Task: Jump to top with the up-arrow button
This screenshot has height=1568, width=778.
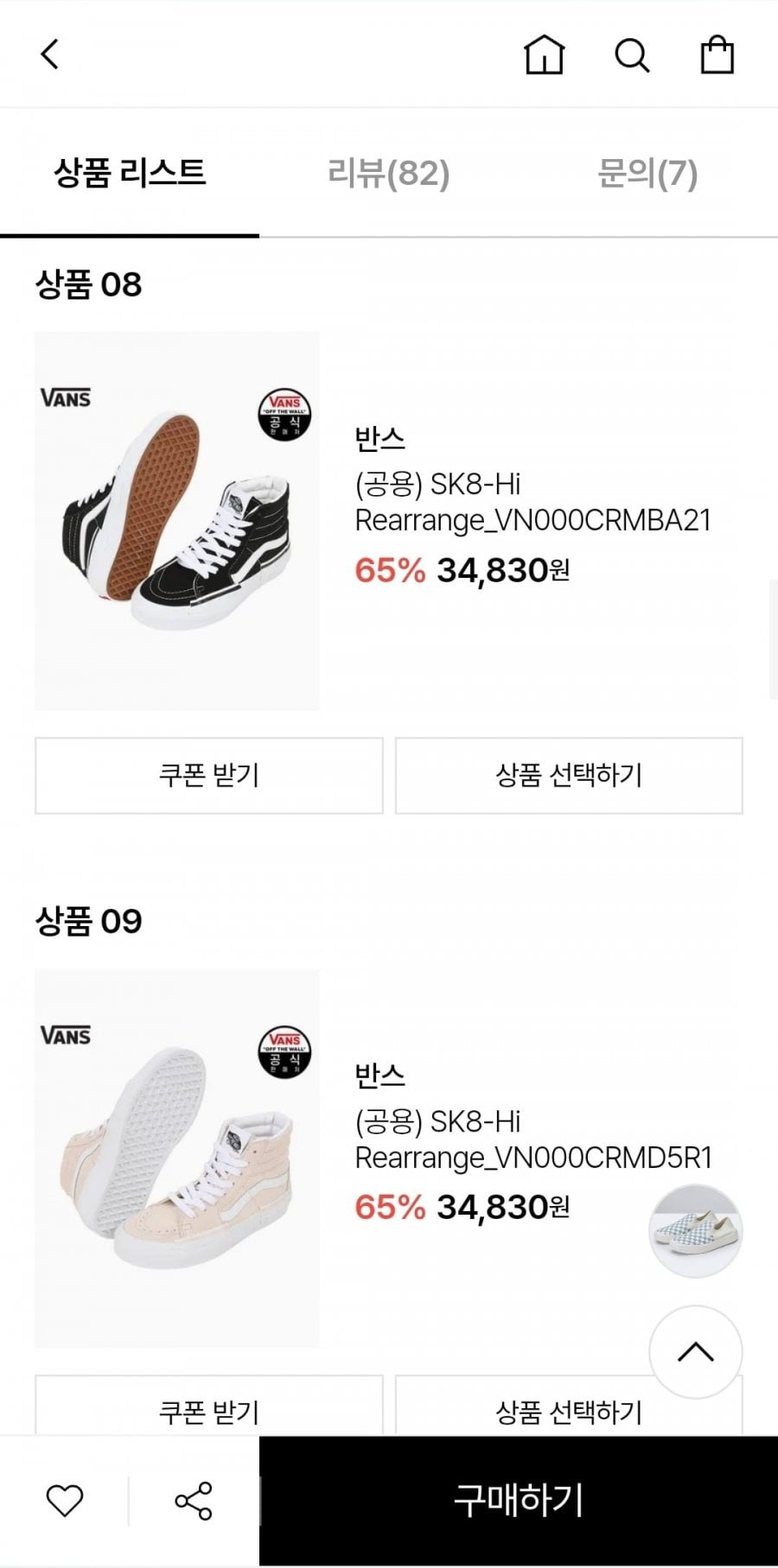Action: point(696,1351)
